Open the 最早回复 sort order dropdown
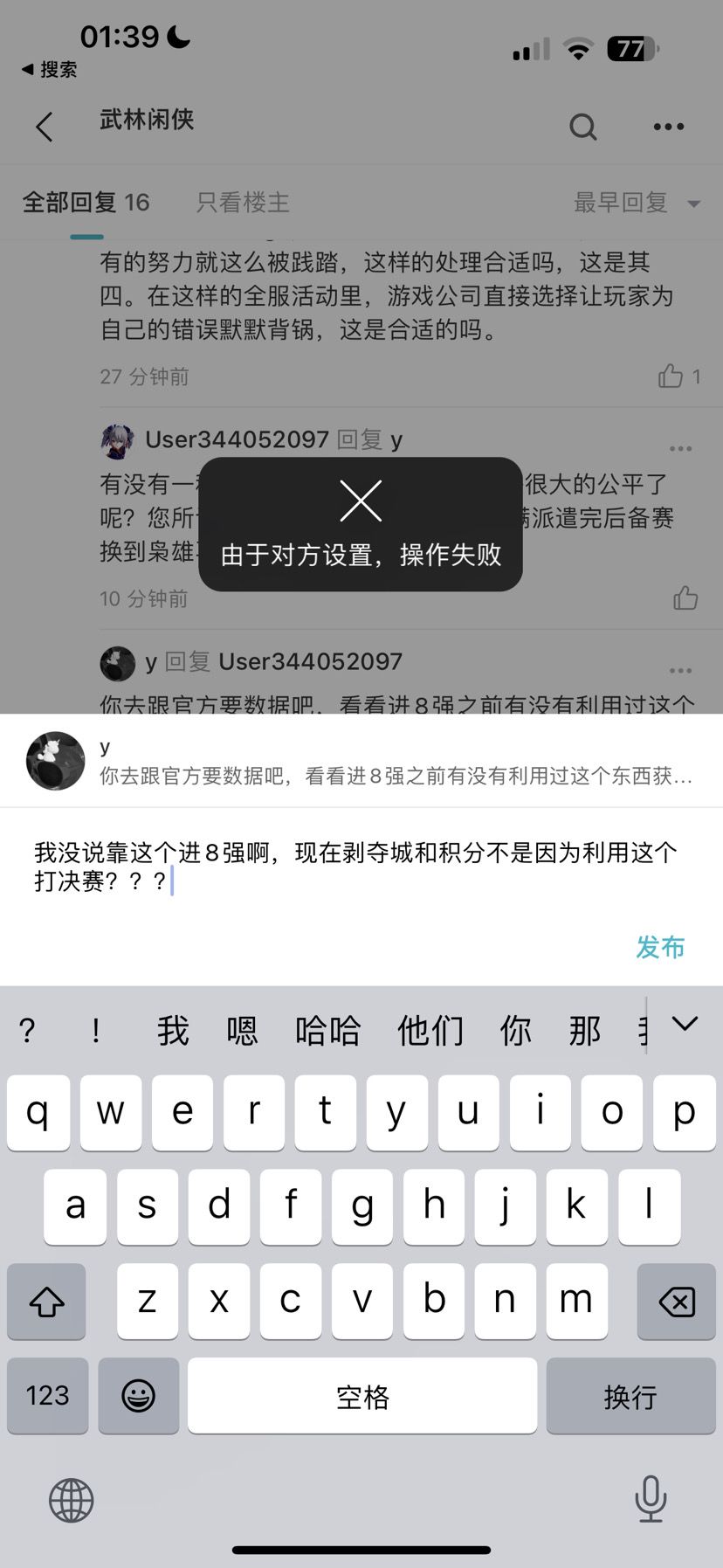This screenshot has width=723, height=1568. pyautogui.click(x=635, y=202)
